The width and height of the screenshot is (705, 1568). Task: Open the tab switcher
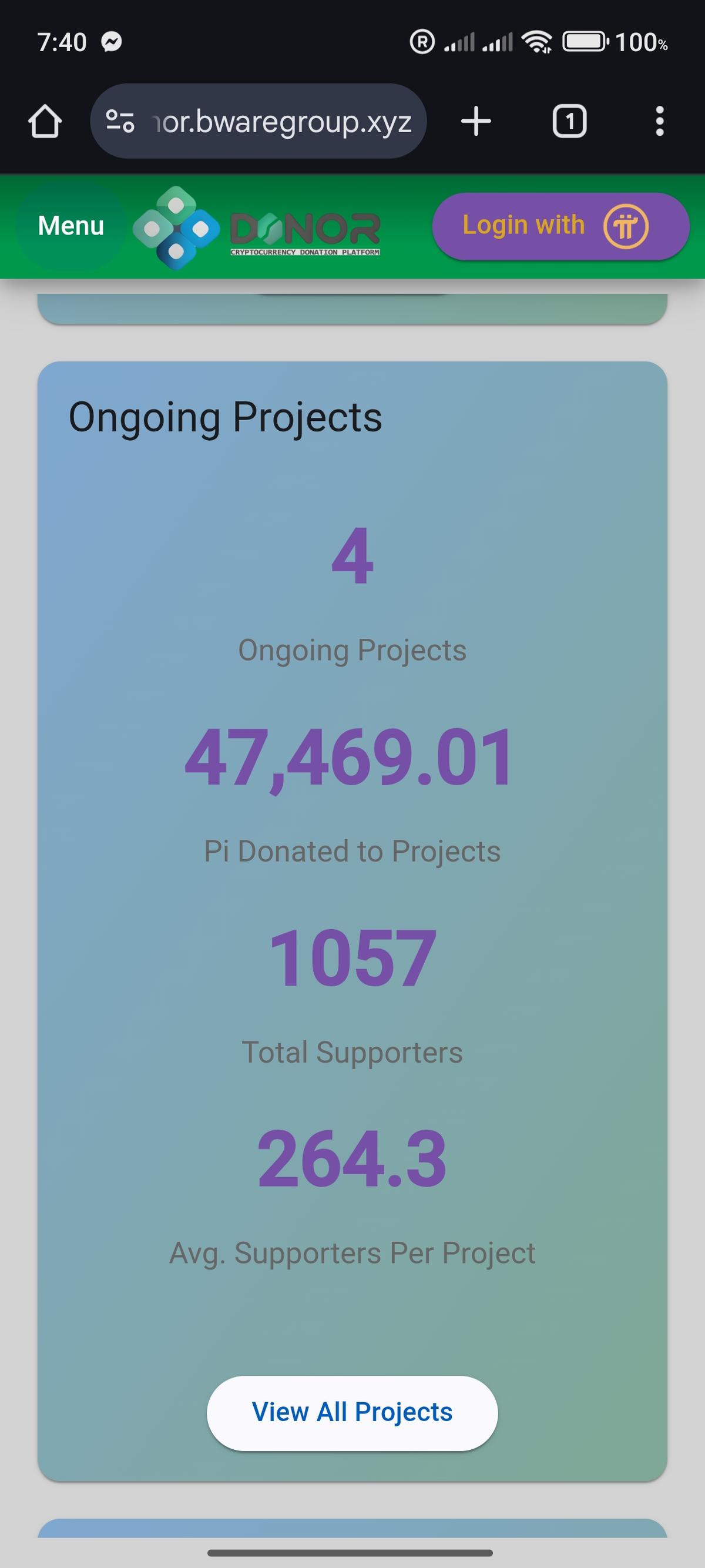[569, 121]
